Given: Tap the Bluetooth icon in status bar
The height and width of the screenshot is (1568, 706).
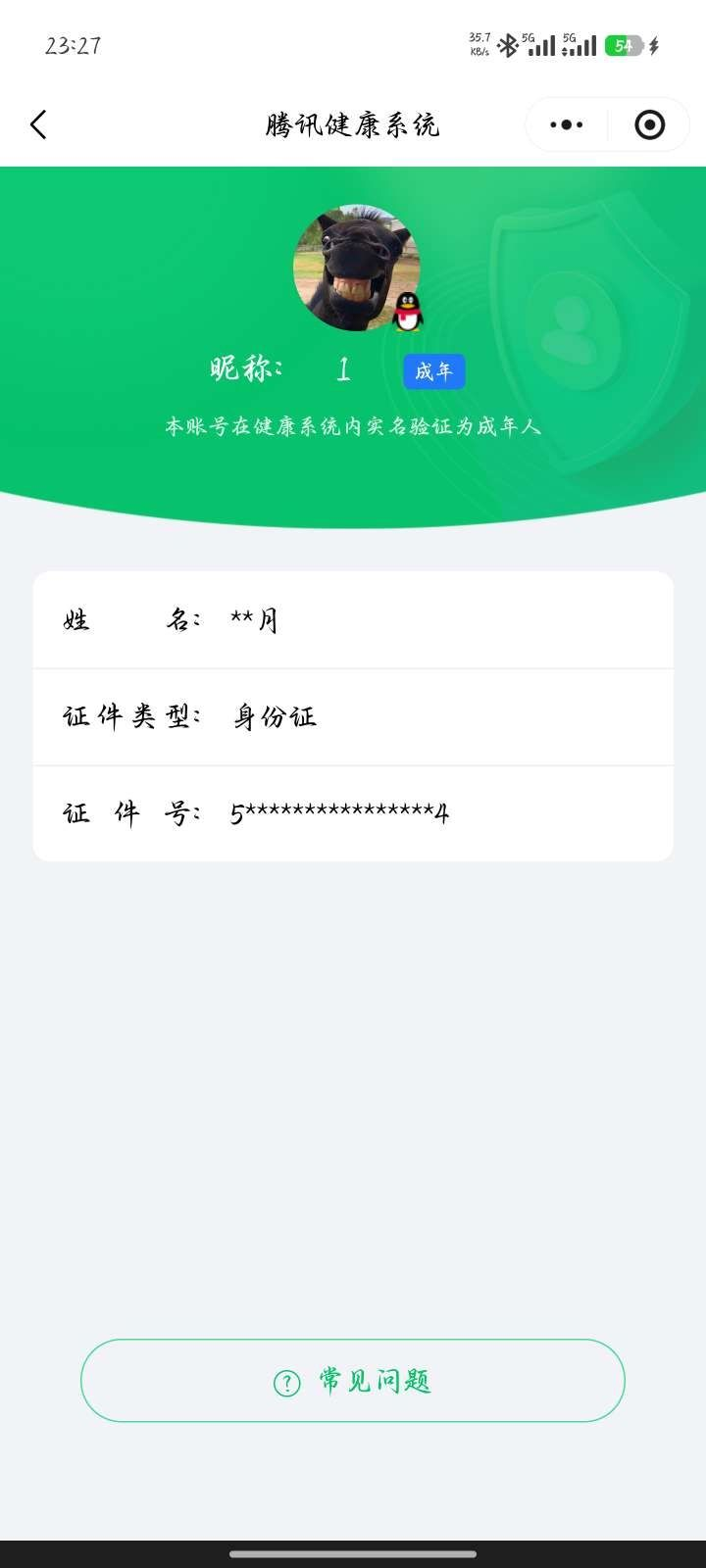Looking at the screenshot, I should point(509,43).
